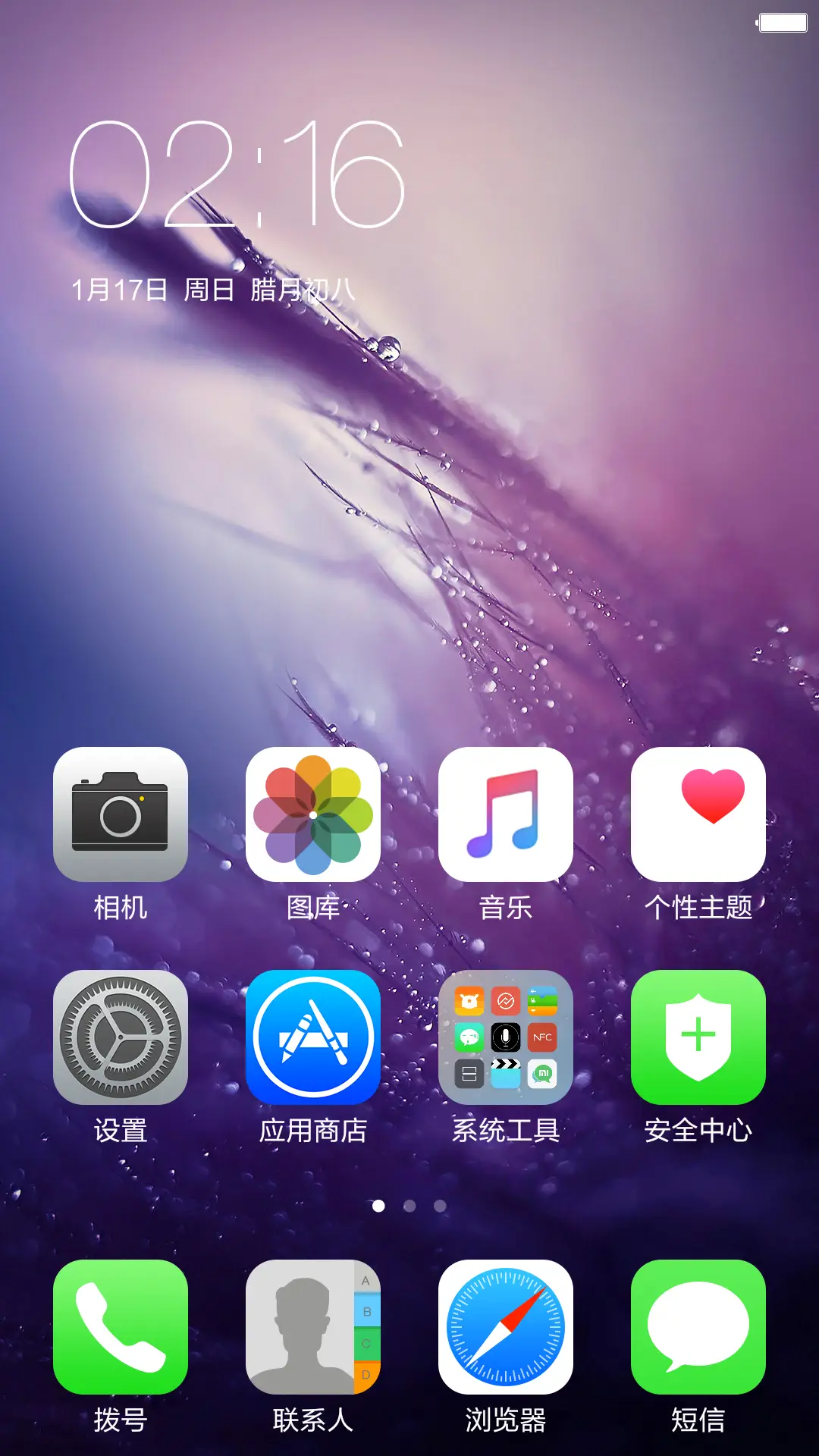
Task: Tap the Mi chat mini icon in the folder
Action: [543, 1074]
